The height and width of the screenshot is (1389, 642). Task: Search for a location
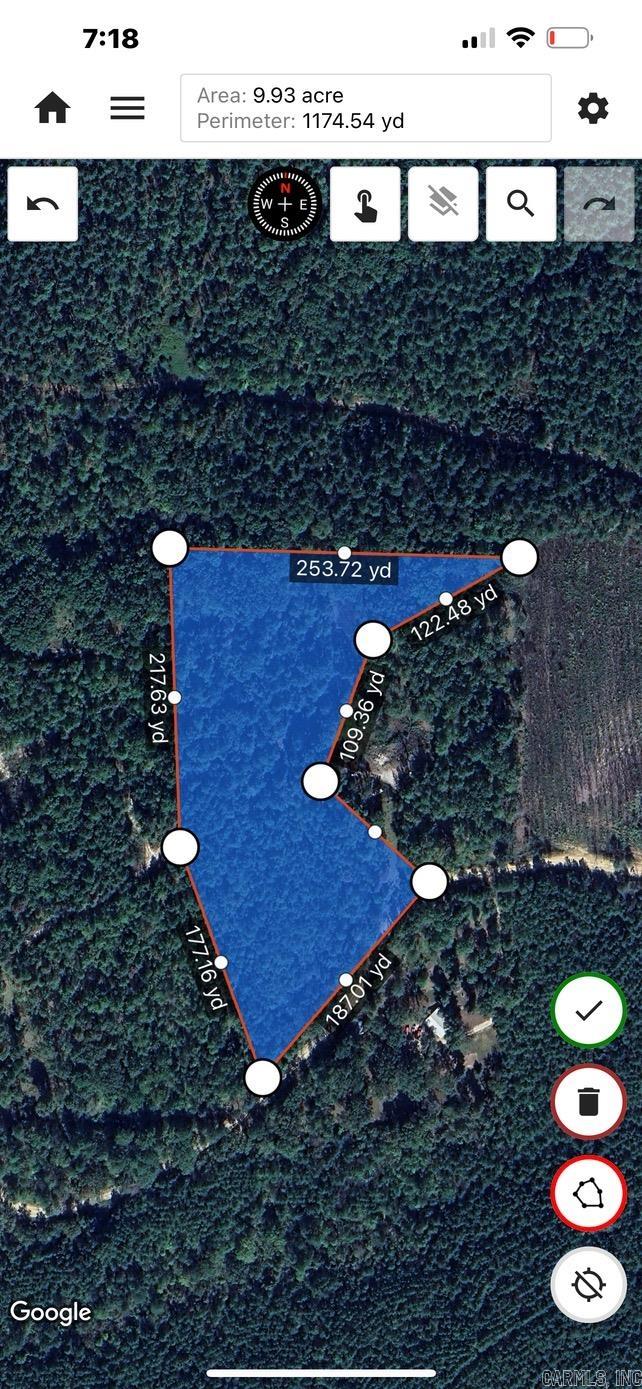(521, 204)
